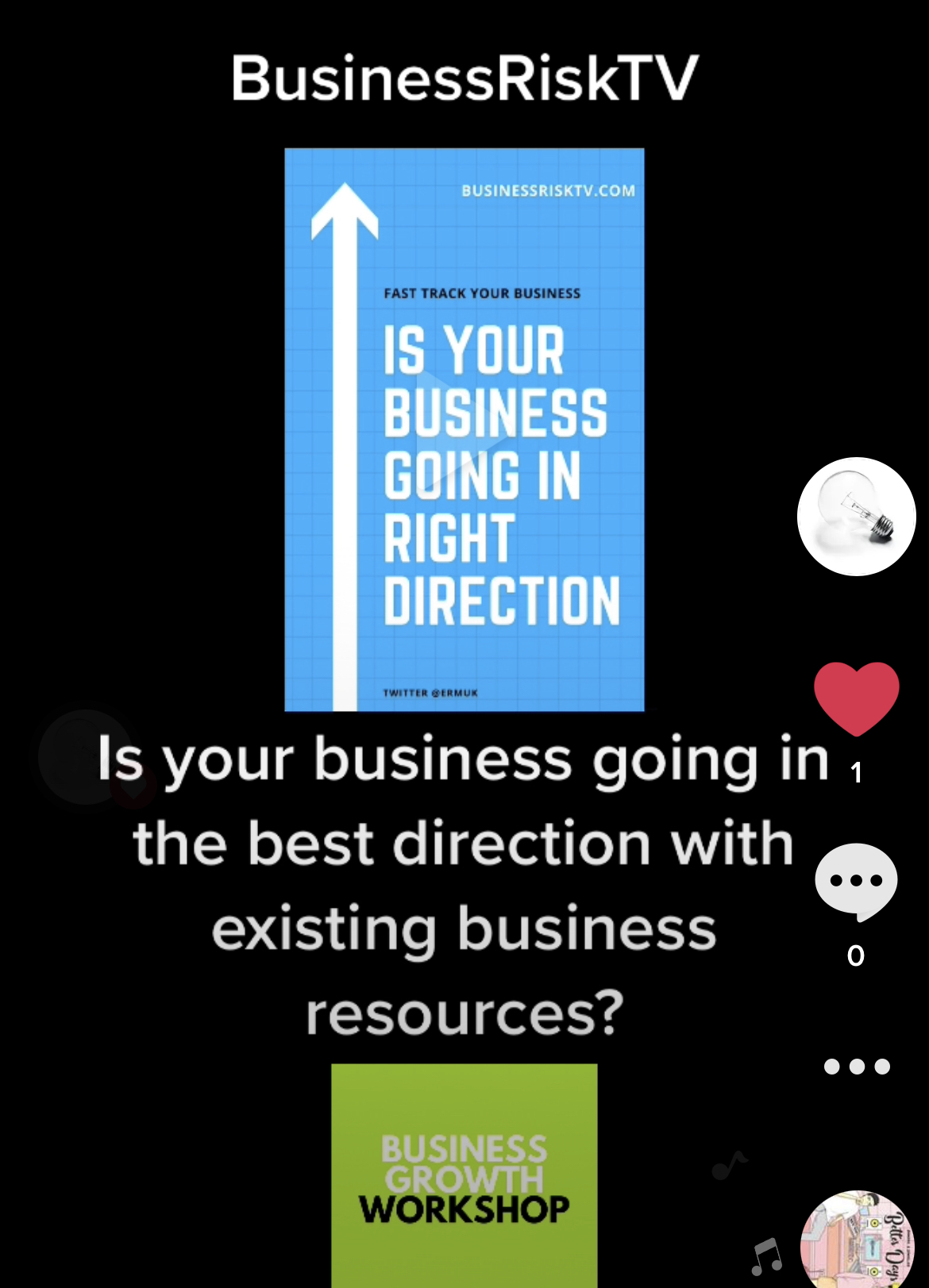This screenshot has height=1288, width=929.
Task: Unlike the video with the red heart
Action: coord(856,698)
